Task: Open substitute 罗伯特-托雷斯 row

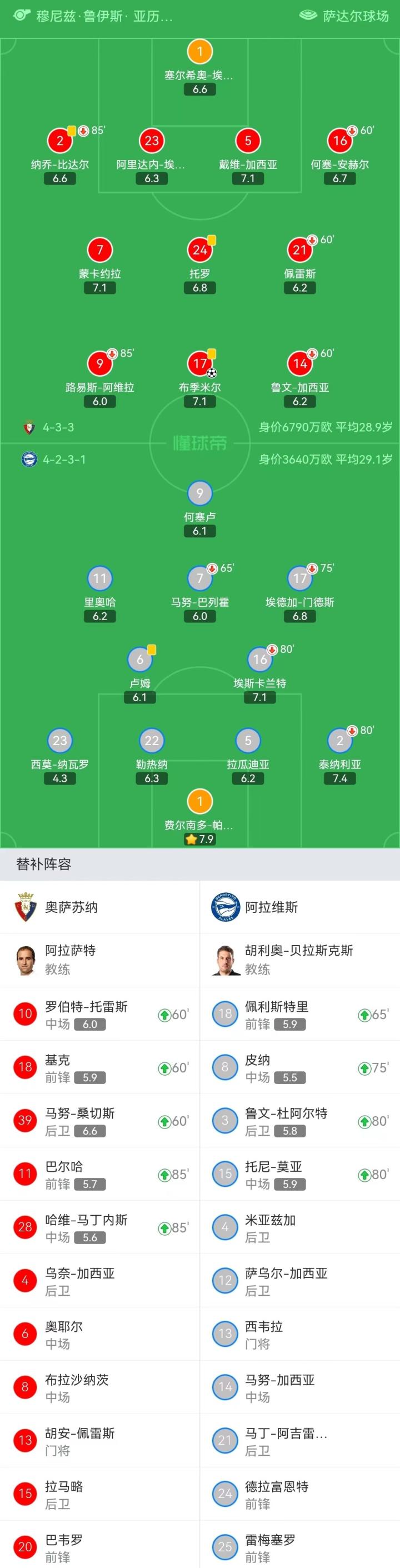Action: coord(100,1014)
